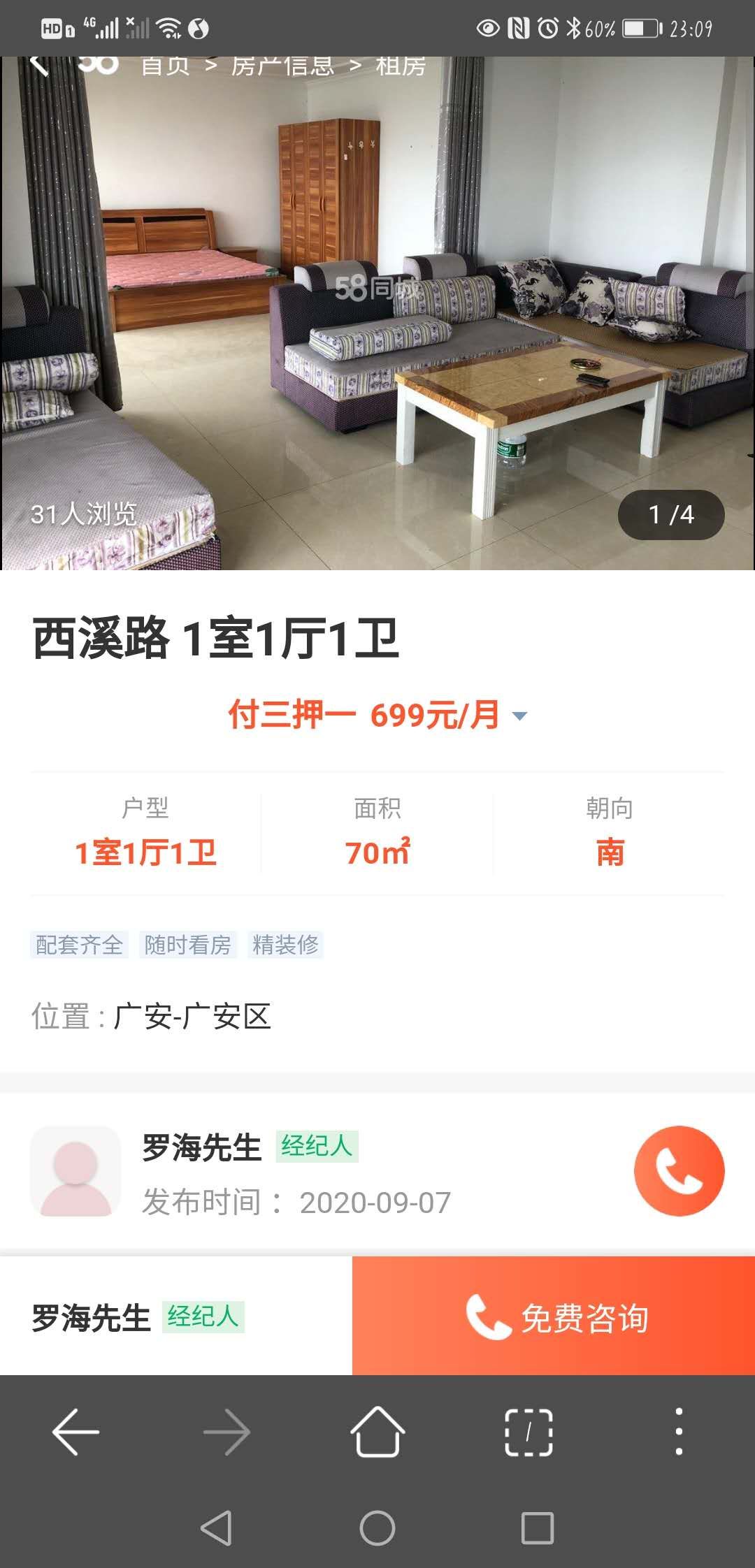Open the browser overflow menu
Viewport: 755px width, 1568px height.
(679, 1432)
